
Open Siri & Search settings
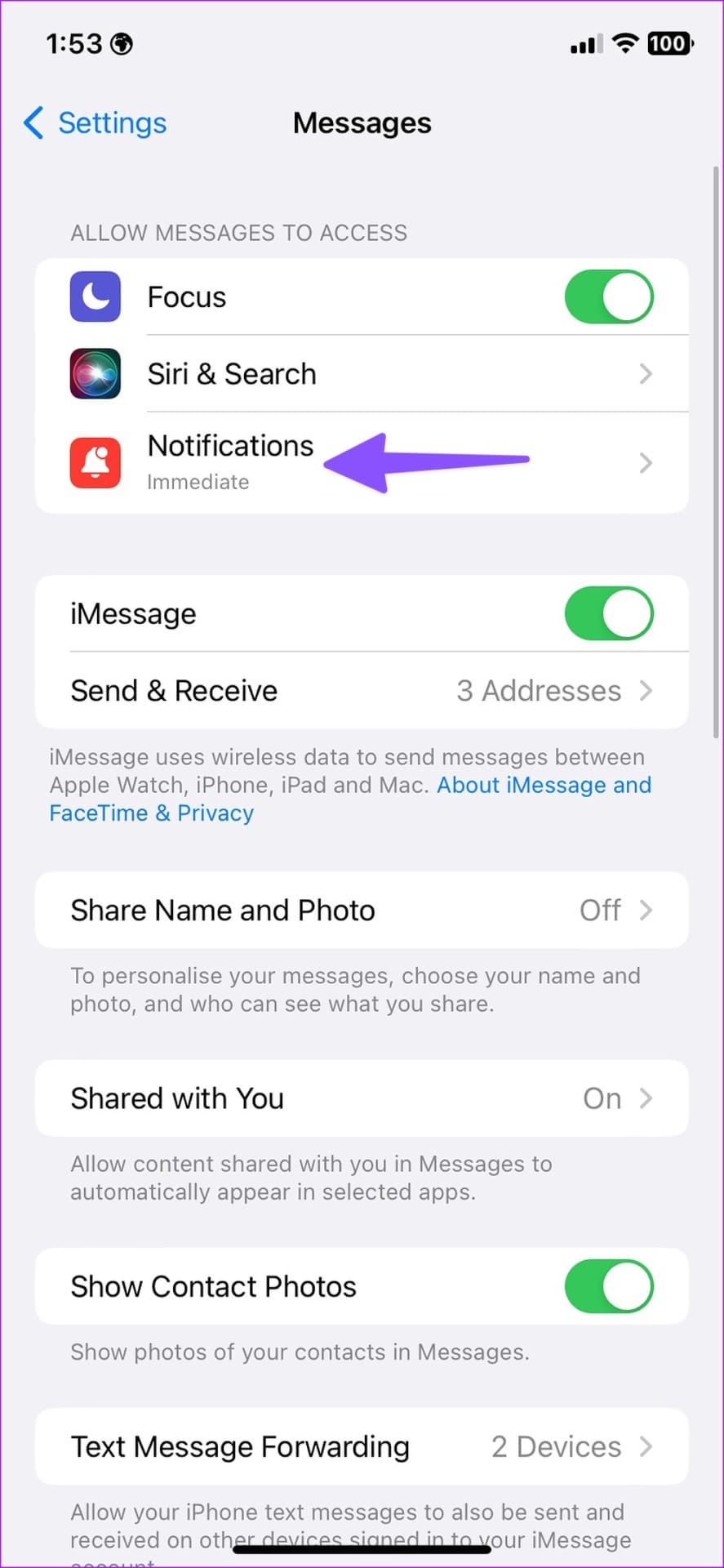(x=362, y=374)
